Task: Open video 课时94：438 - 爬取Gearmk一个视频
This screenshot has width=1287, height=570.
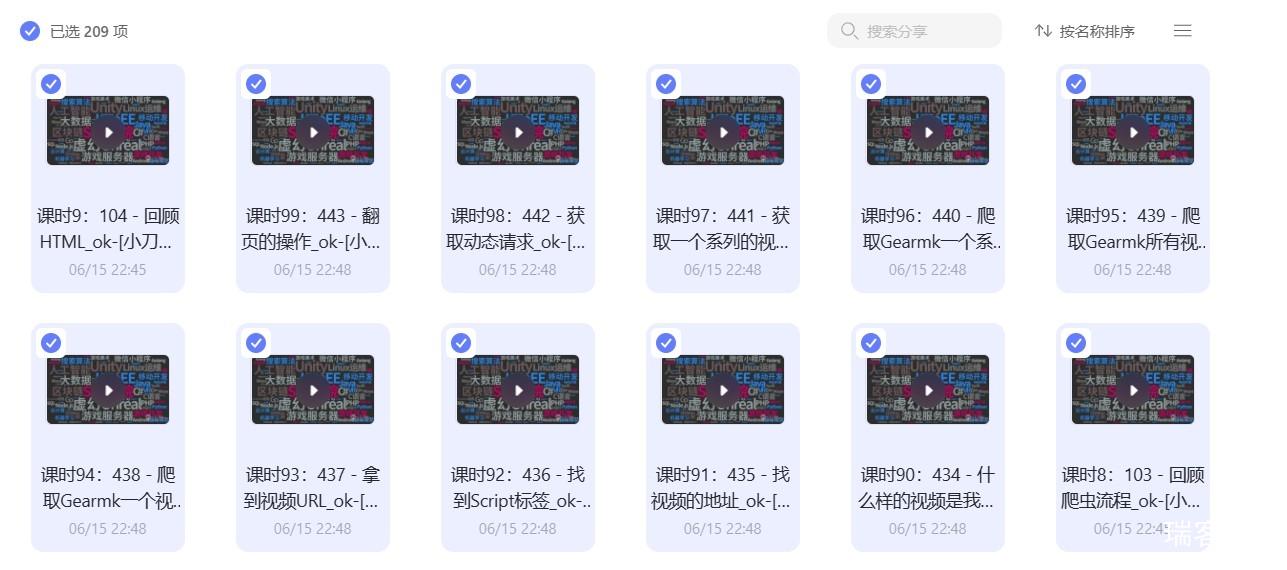Action: tap(108, 390)
